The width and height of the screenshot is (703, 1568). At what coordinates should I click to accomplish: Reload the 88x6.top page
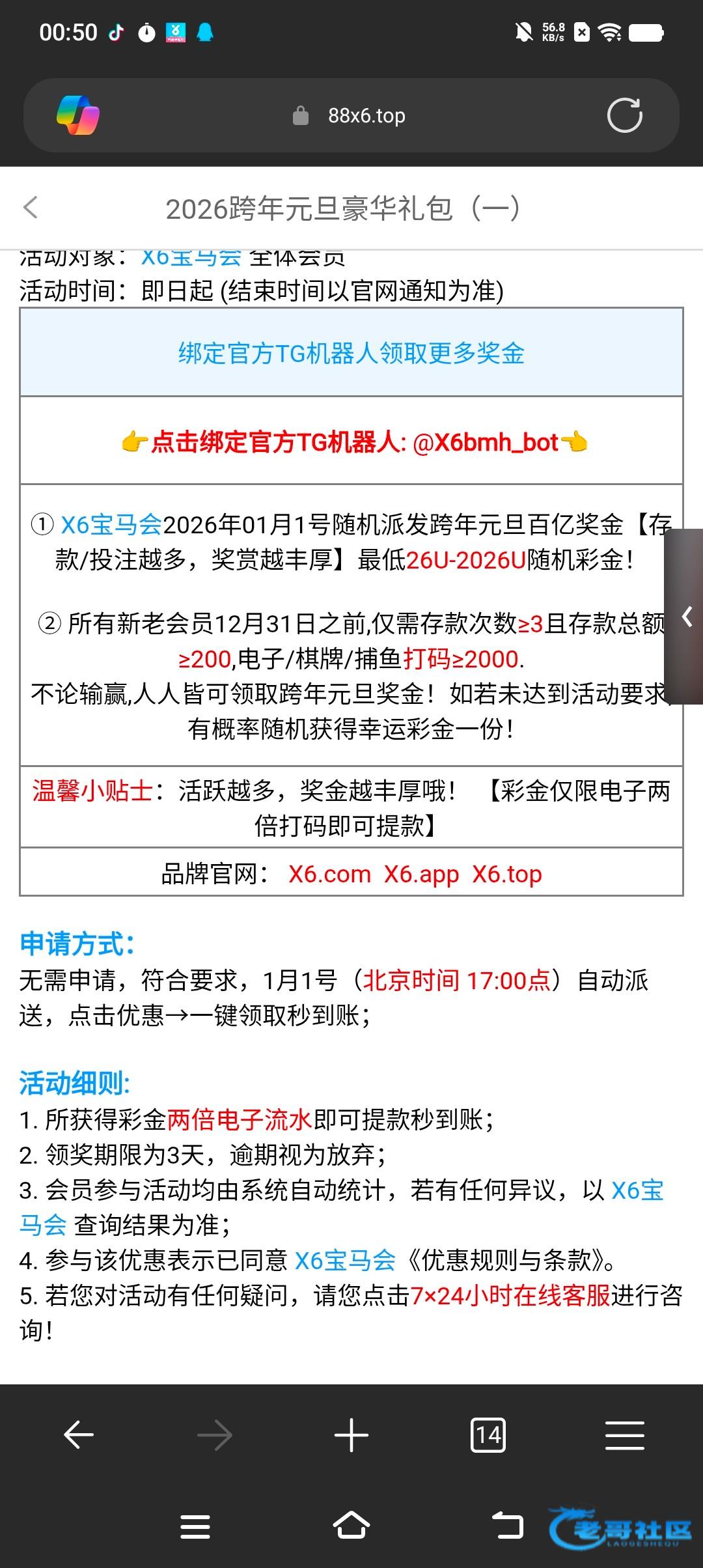click(624, 115)
